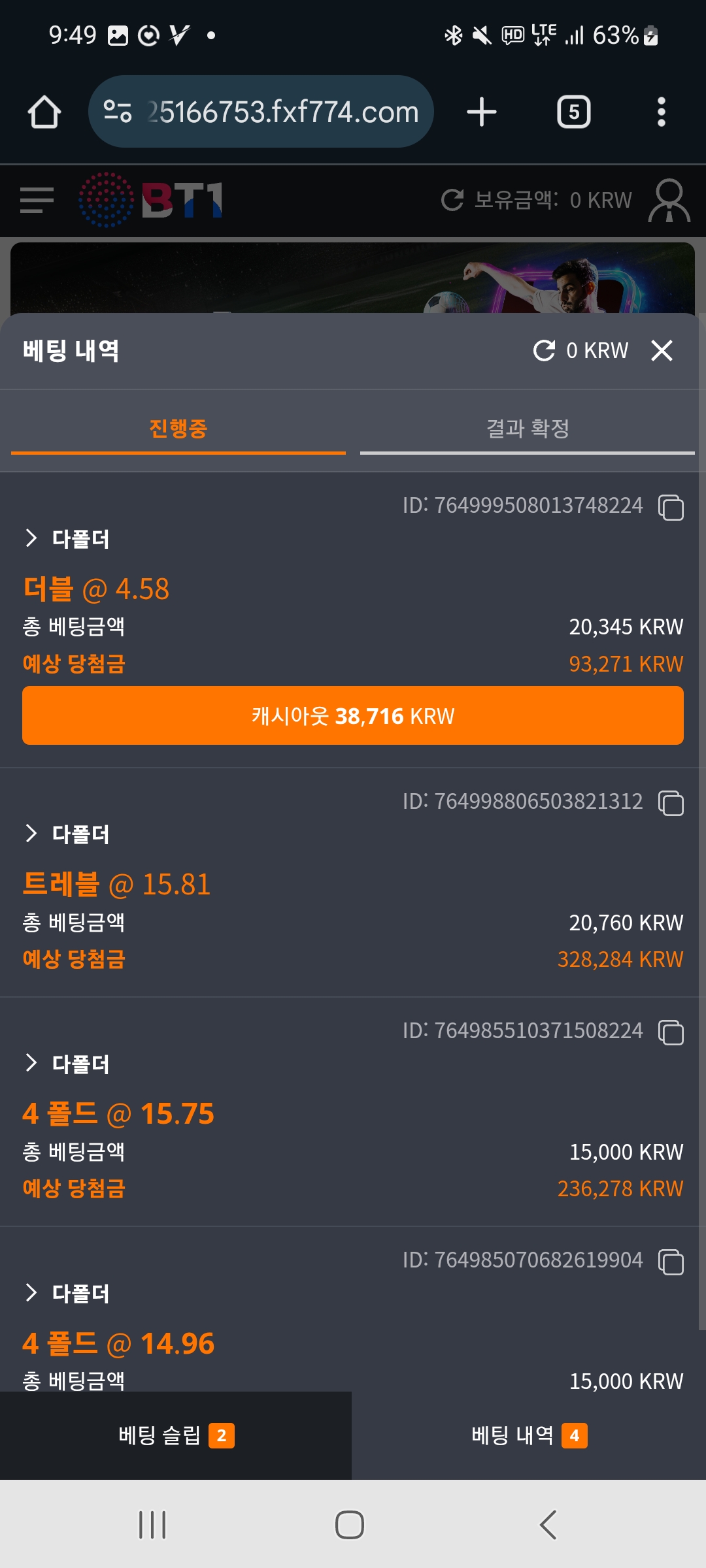The image size is (706, 1568).
Task: Open the 베팅 내역 bottom tab
Action: [529, 1435]
